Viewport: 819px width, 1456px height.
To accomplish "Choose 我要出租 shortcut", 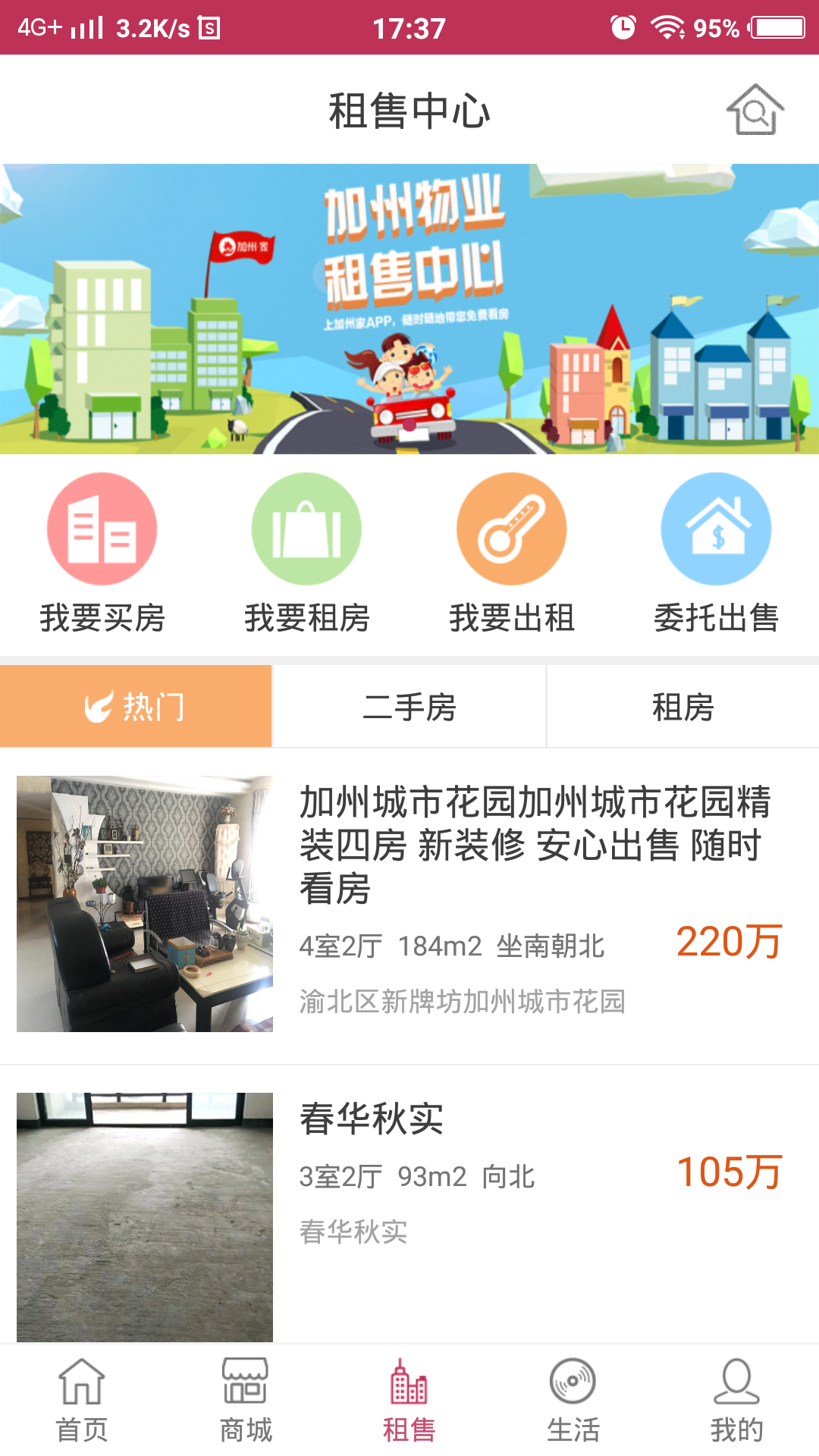I will [512, 554].
